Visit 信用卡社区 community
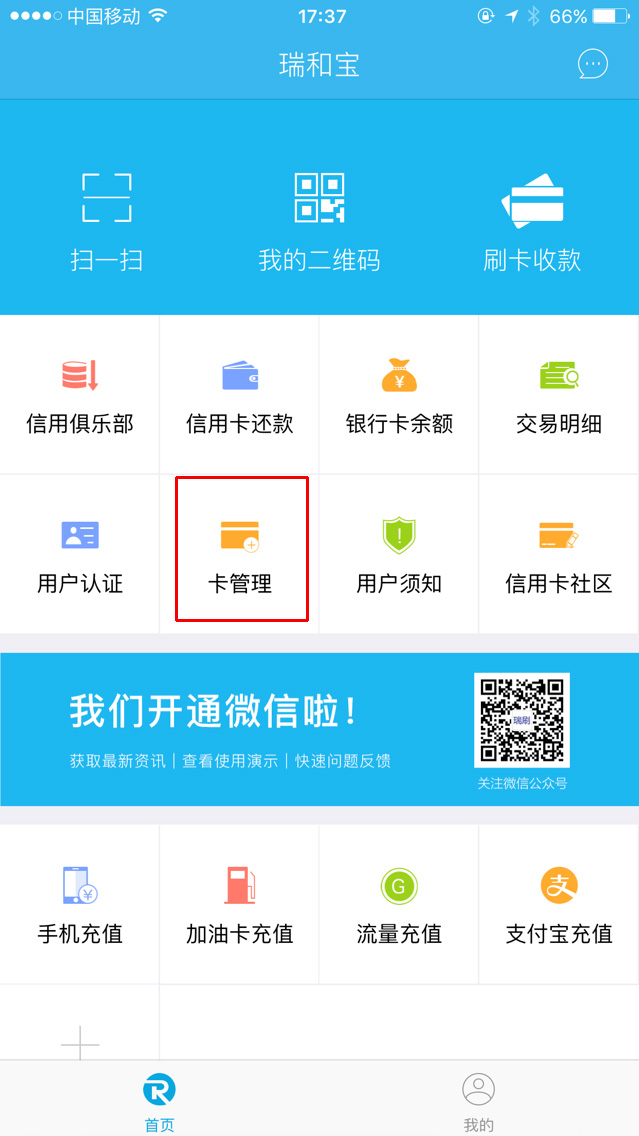This screenshot has height=1136, width=639. [x=559, y=555]
